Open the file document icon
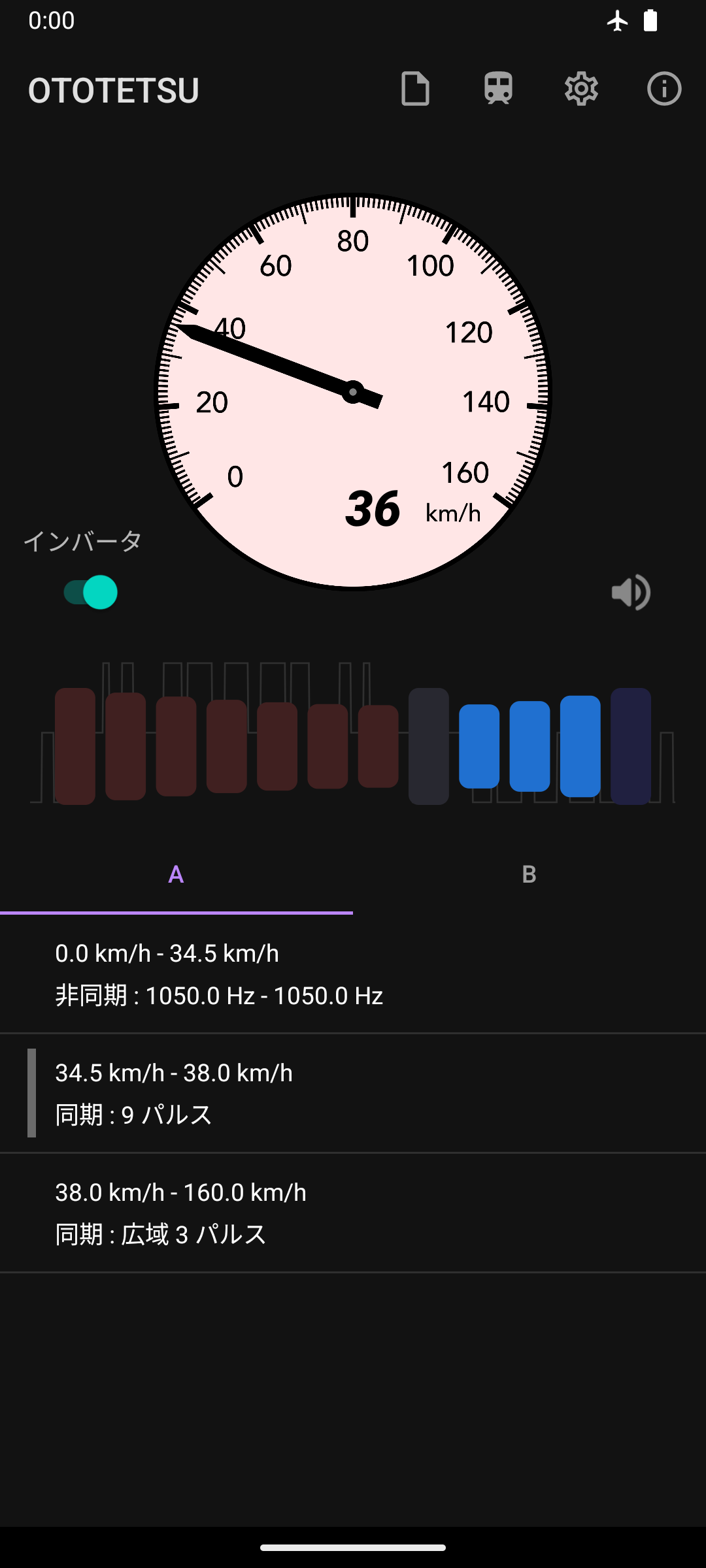The image size is (706, 1568). click(x=415, y=89)
